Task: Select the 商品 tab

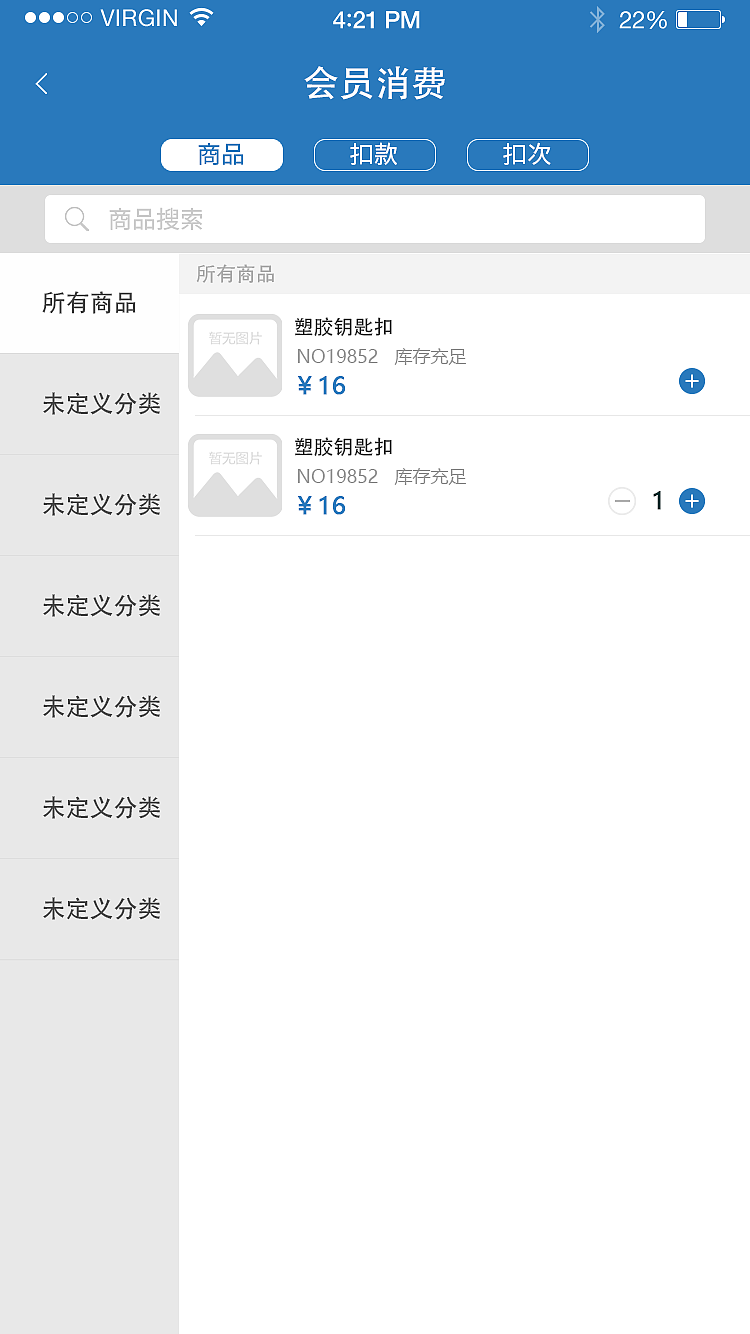Action: 221,154
